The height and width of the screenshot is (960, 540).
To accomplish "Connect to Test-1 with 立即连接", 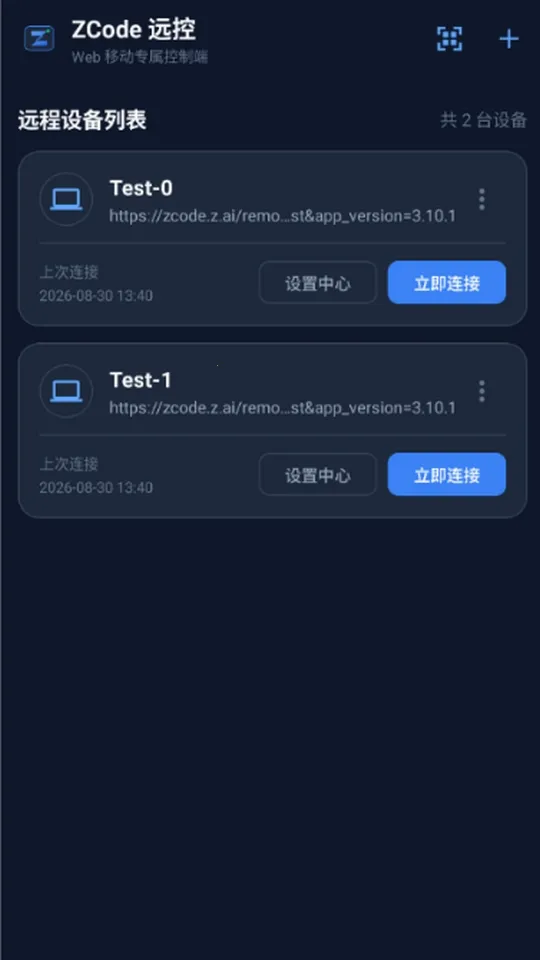I will point(447,475).
